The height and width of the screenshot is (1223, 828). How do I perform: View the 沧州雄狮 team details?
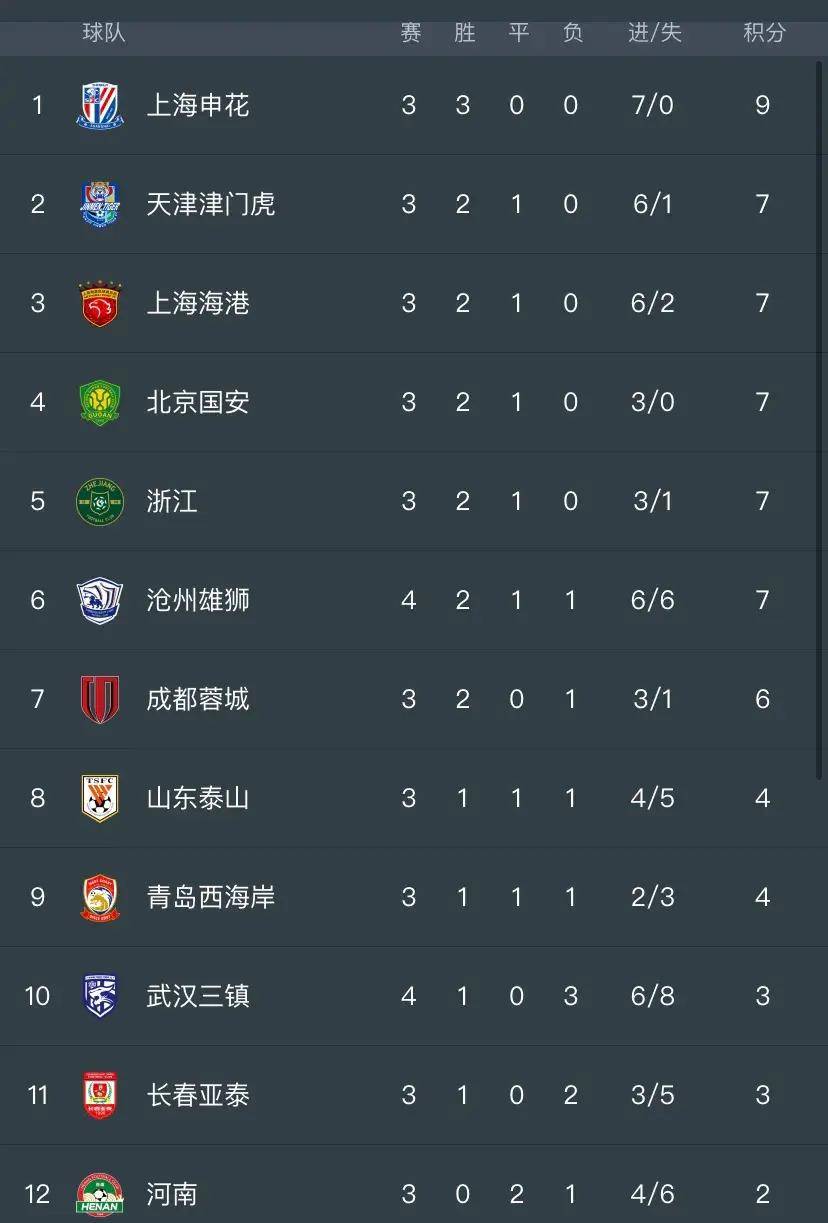(x=198, y=600)
